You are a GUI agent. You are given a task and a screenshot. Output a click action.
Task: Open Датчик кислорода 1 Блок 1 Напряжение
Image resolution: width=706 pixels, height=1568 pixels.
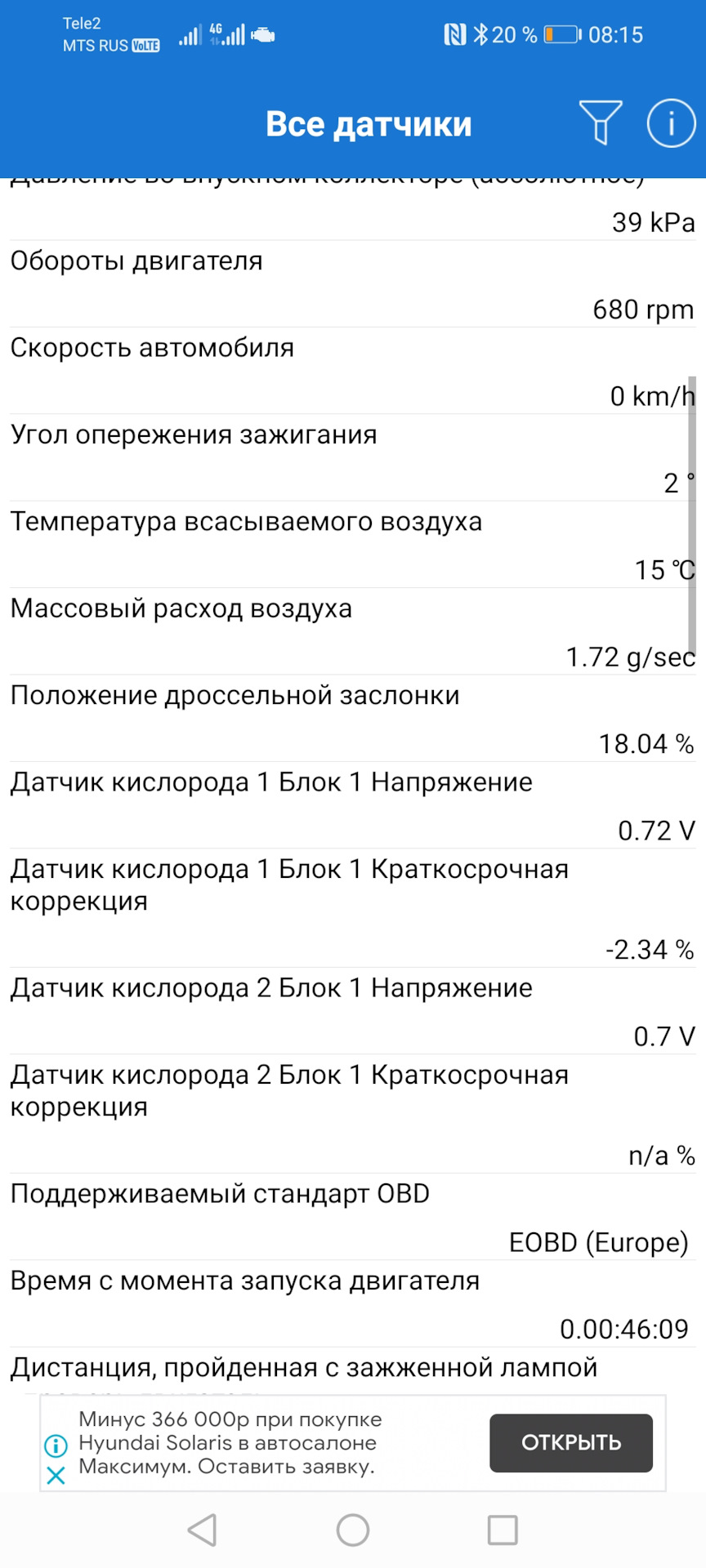pyautogui.click(x=351, y=804)
